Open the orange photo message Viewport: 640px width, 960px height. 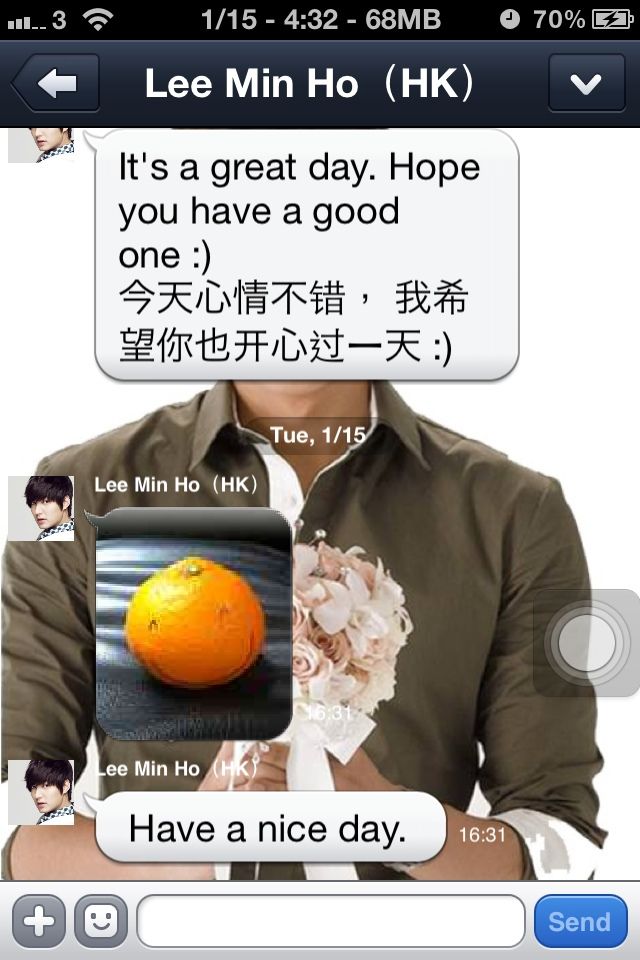tap(194, 623)
